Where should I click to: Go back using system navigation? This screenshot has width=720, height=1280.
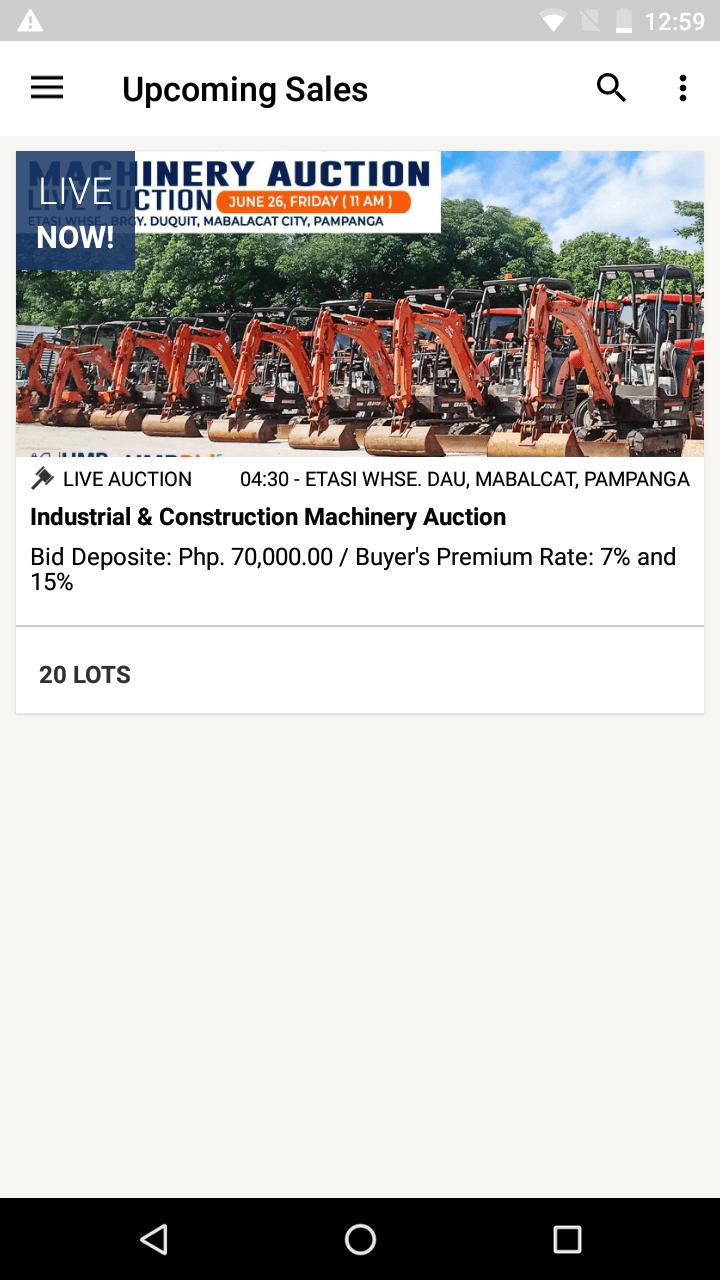tap(154, 1240)
